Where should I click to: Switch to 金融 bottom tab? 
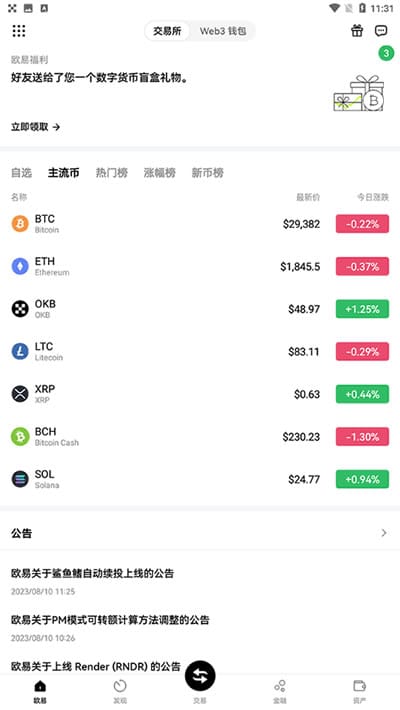[280, 691]
